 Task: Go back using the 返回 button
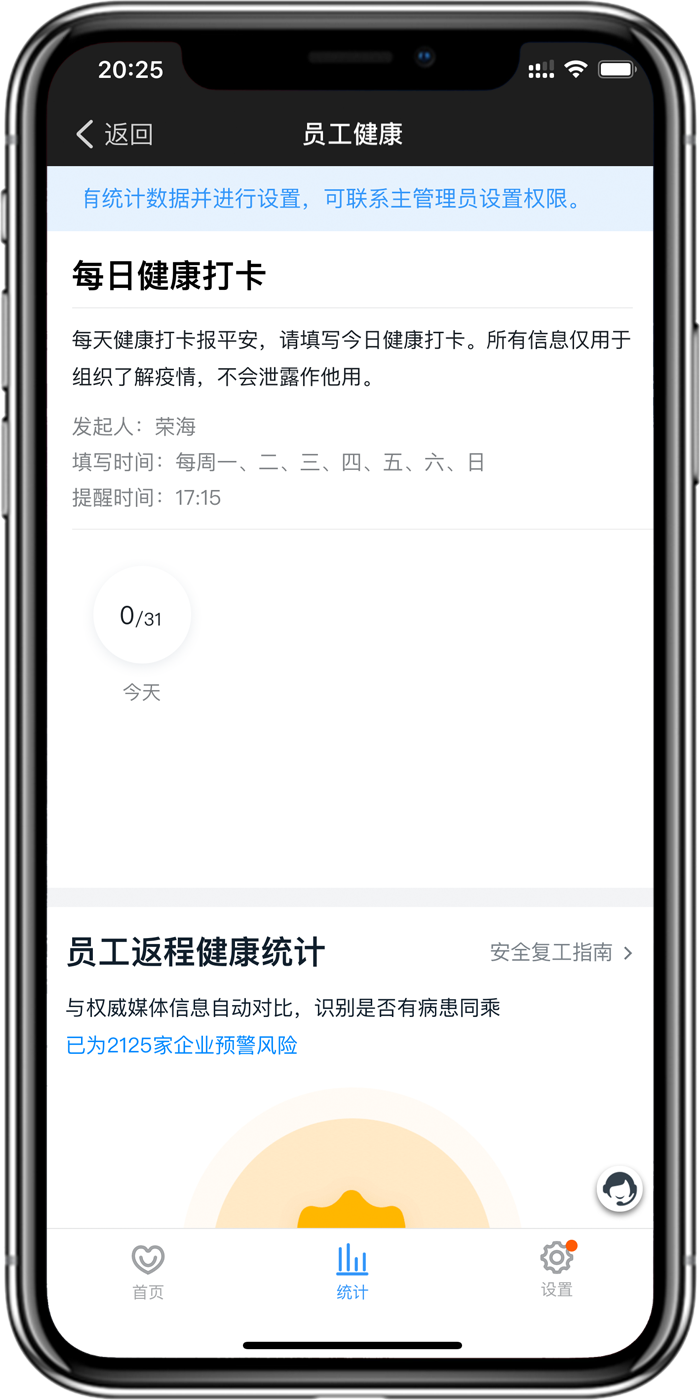(x=114, y=134)
